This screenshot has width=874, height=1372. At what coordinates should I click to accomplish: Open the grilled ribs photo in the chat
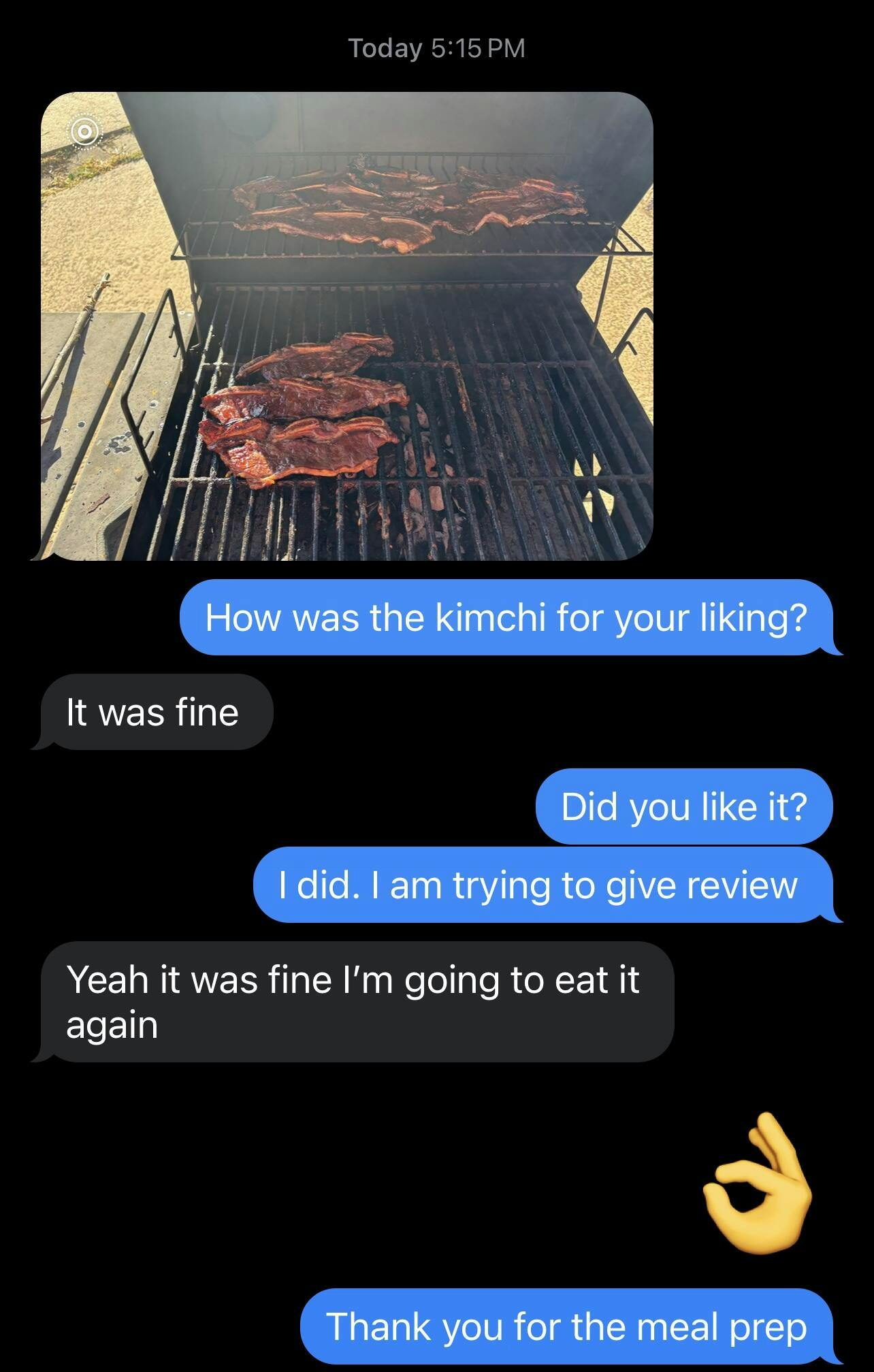pyautogui.click(x=347, y=327)
